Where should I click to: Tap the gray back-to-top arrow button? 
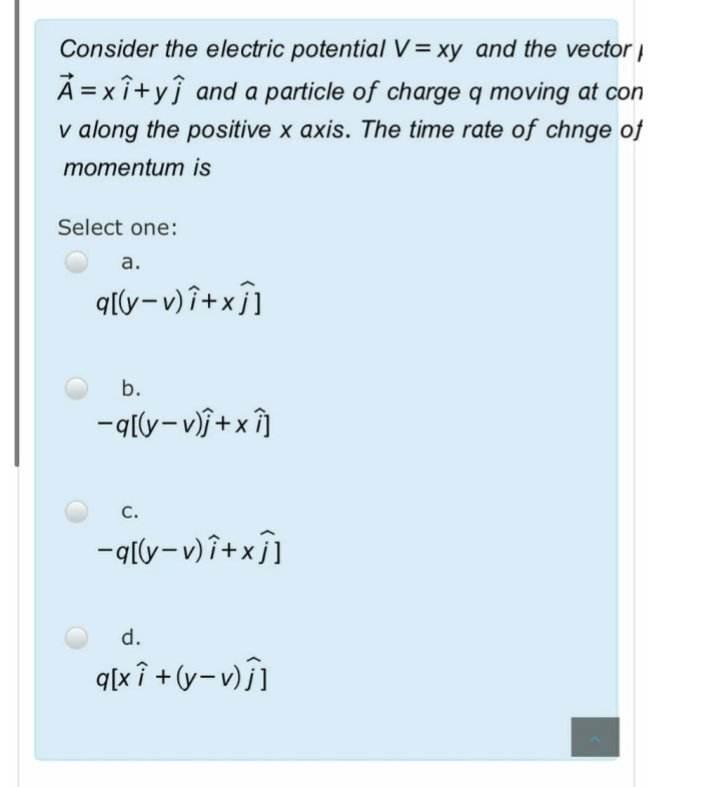click(x=595, y=738)
